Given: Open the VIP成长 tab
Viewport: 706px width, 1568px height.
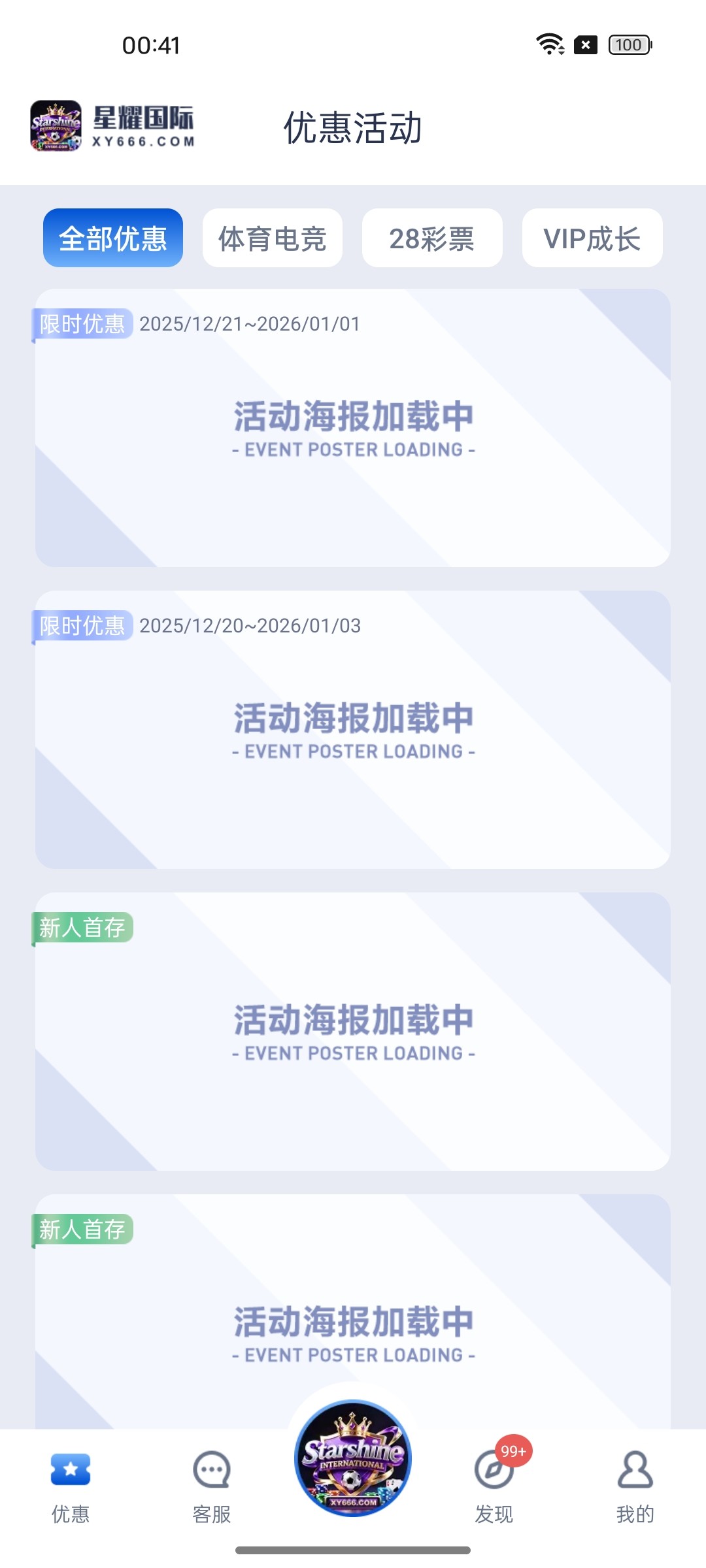Looking at the screenshot, I should [x=592, y=238].
